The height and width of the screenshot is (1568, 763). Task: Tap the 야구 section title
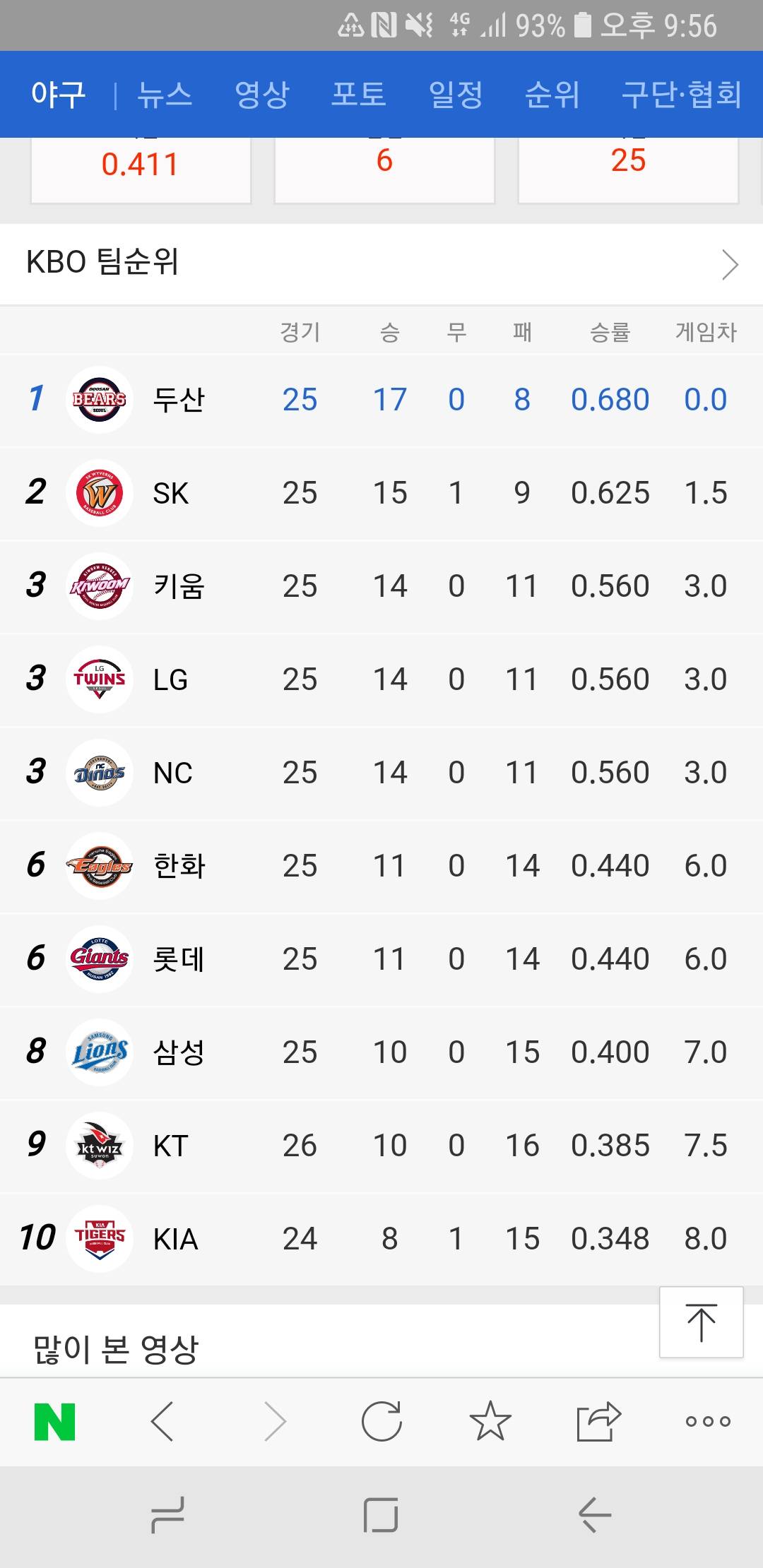tap(58, 95)
